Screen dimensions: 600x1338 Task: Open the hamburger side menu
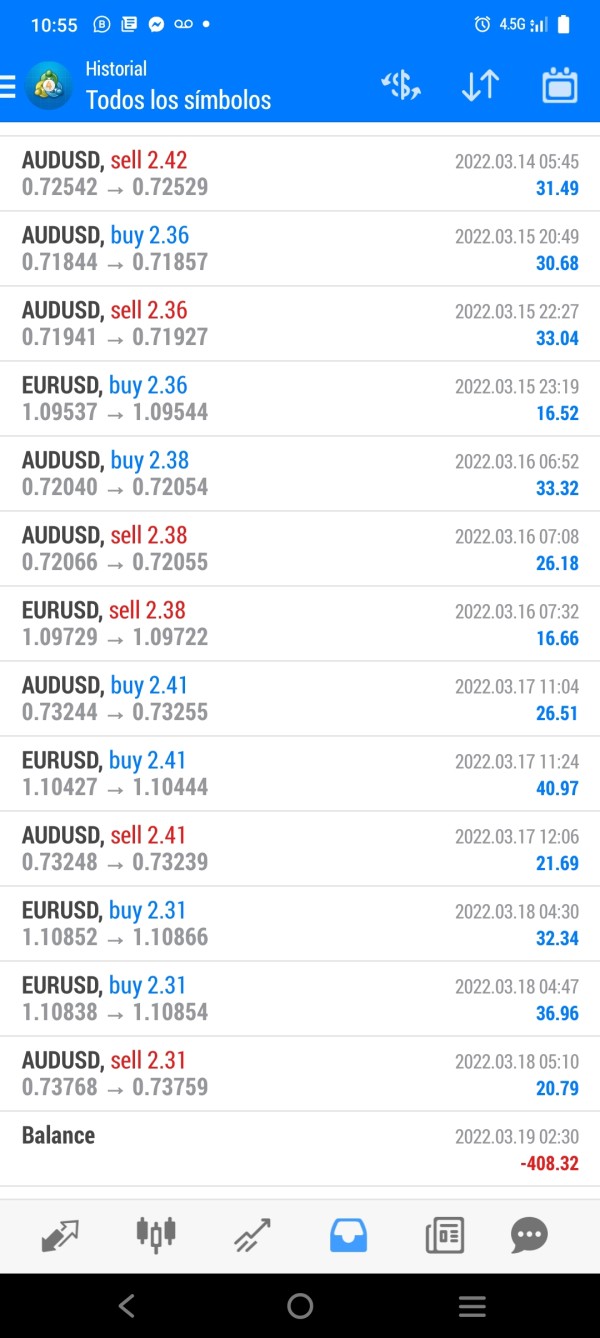point(9,87)
